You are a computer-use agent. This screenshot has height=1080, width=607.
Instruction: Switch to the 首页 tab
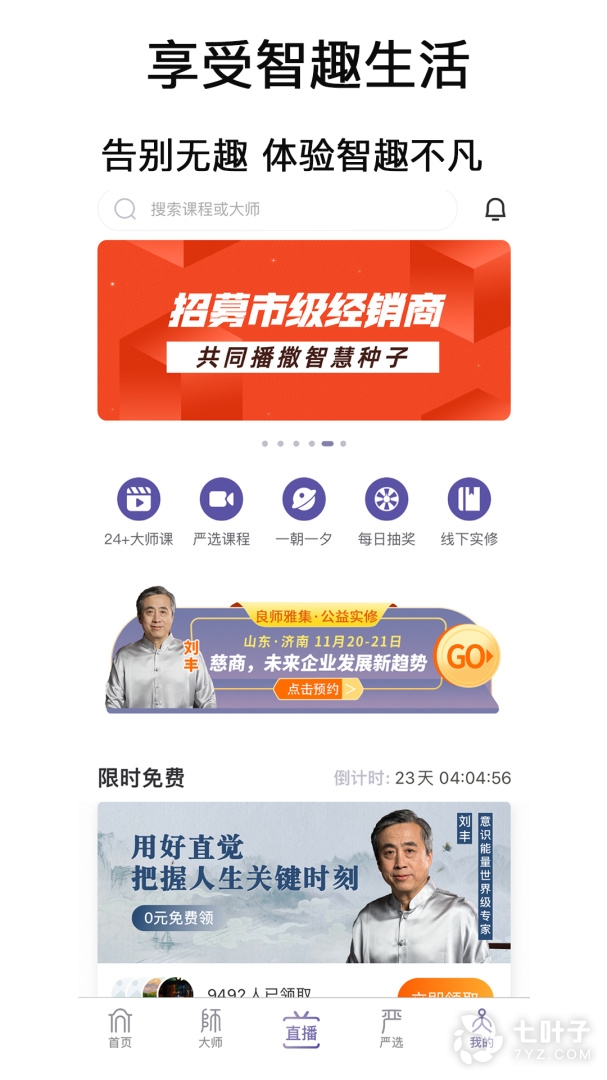[120, 1029]
